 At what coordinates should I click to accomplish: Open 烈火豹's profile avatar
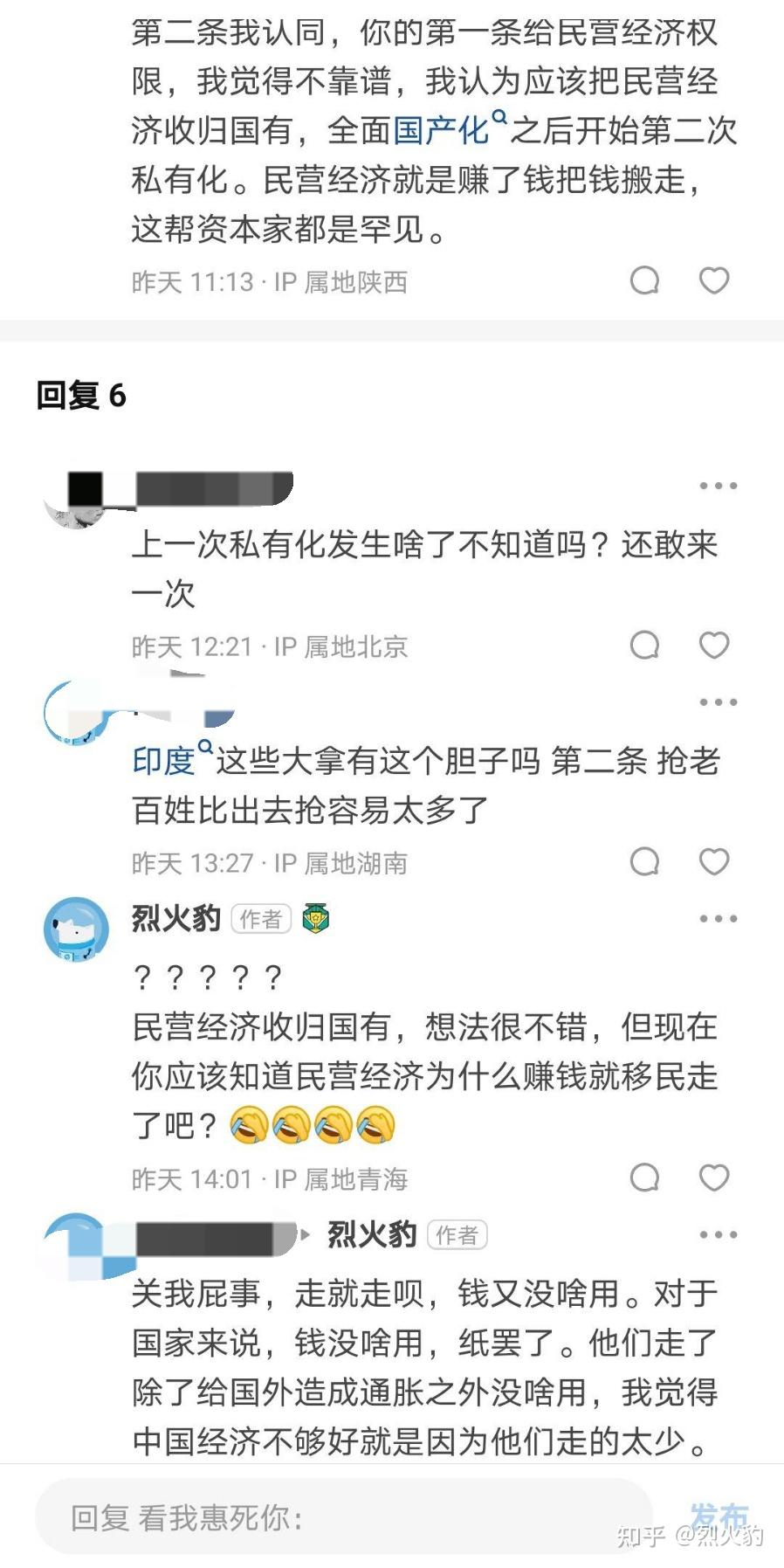[77, 929]
